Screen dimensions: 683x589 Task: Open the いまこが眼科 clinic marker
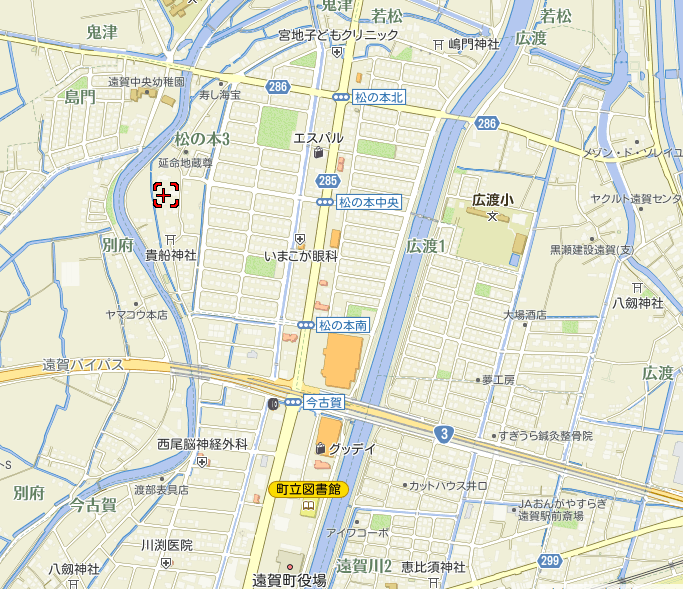[x=301, y=239]
